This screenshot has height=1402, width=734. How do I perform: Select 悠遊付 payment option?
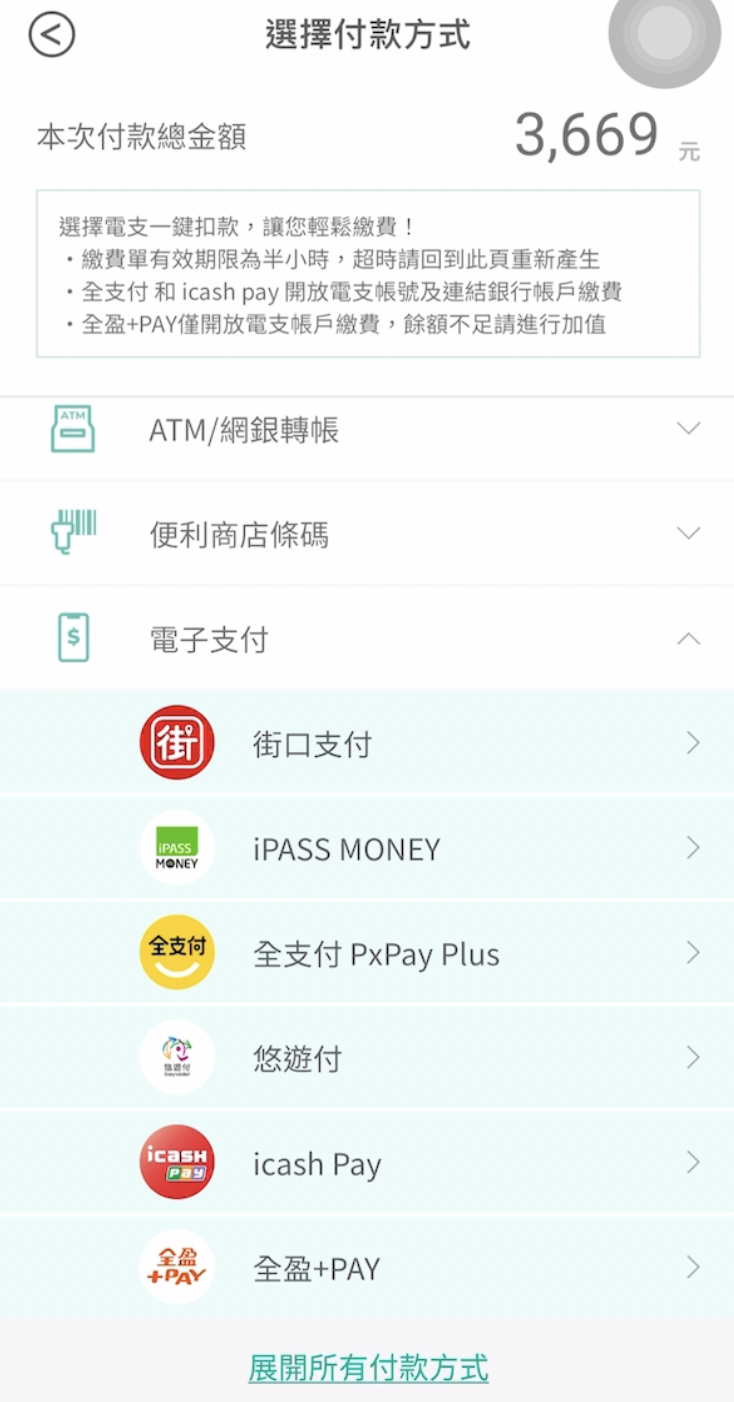point(367,1058)
